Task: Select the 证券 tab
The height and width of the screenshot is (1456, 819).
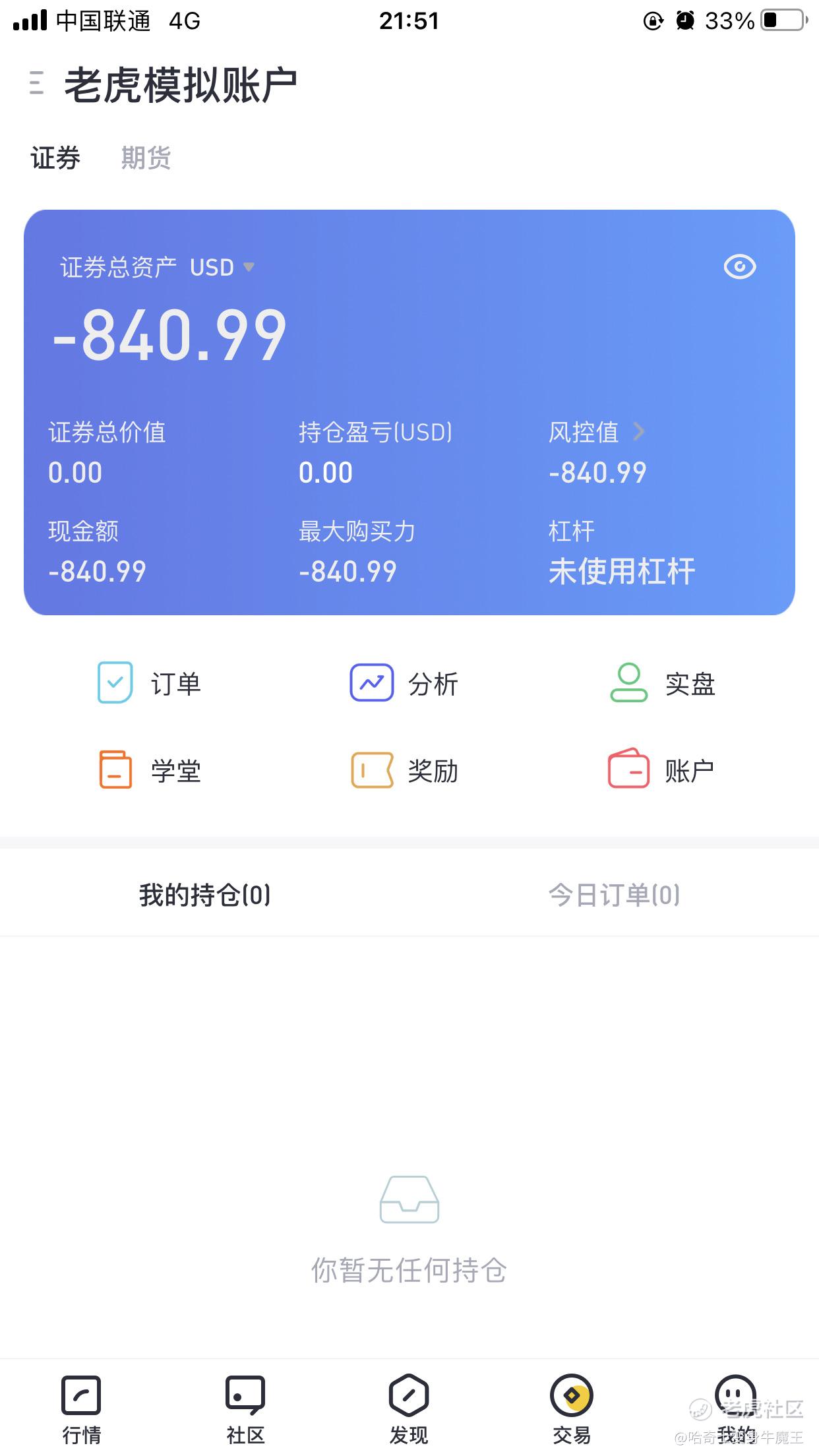Action: coord(55,158)
